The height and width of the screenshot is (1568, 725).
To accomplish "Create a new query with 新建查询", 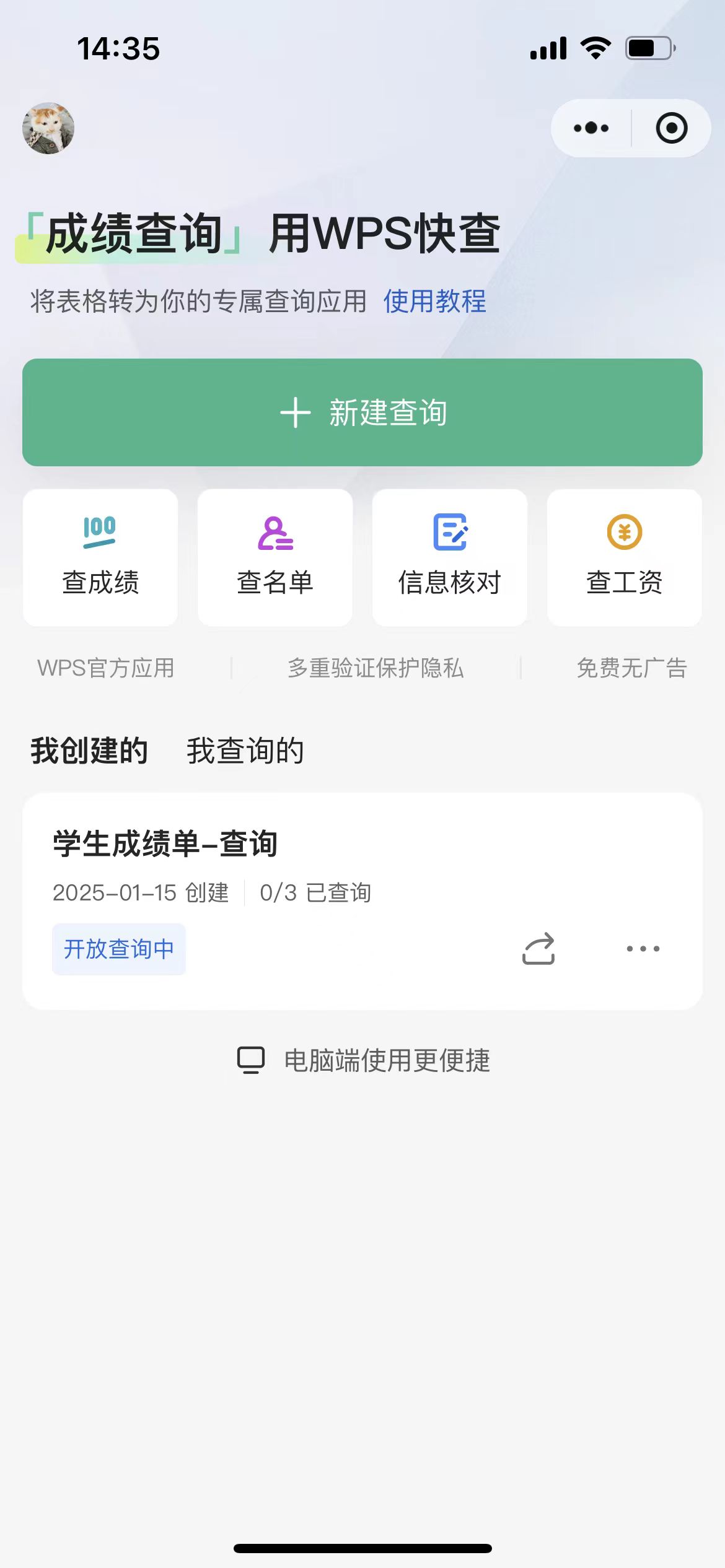I will (362, 412).
